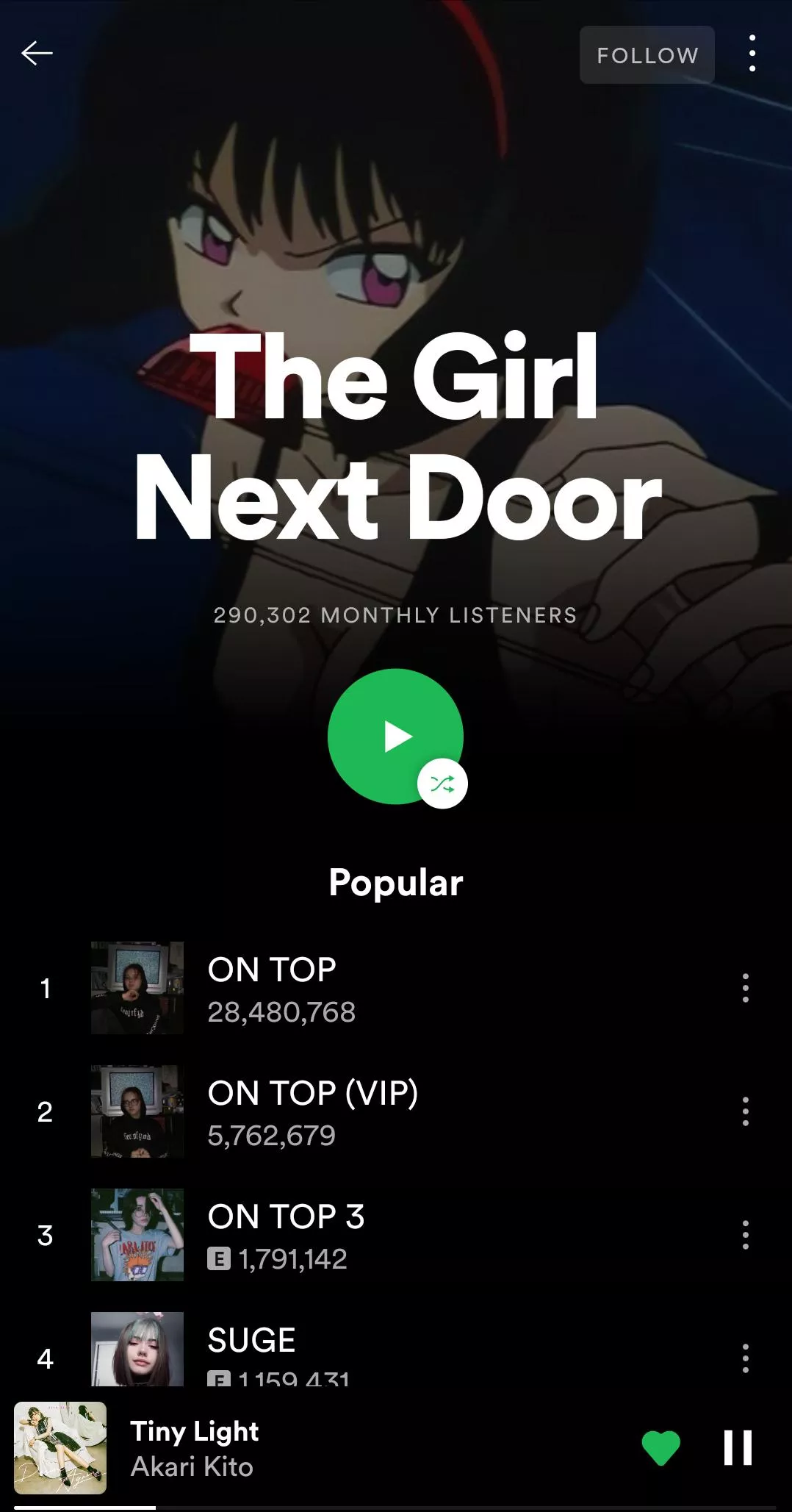Open options for ON TOP
Viewport: 792px width, 1512px height.
coord(745,988)
